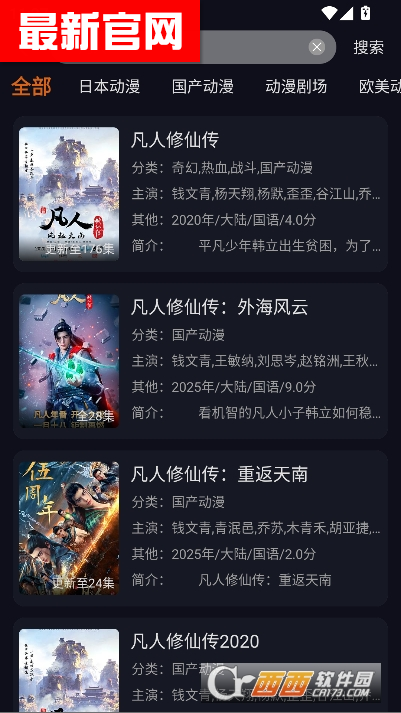Switch to the 国产动漫 tab
The image size is (401, 713).
click(203, 86)
